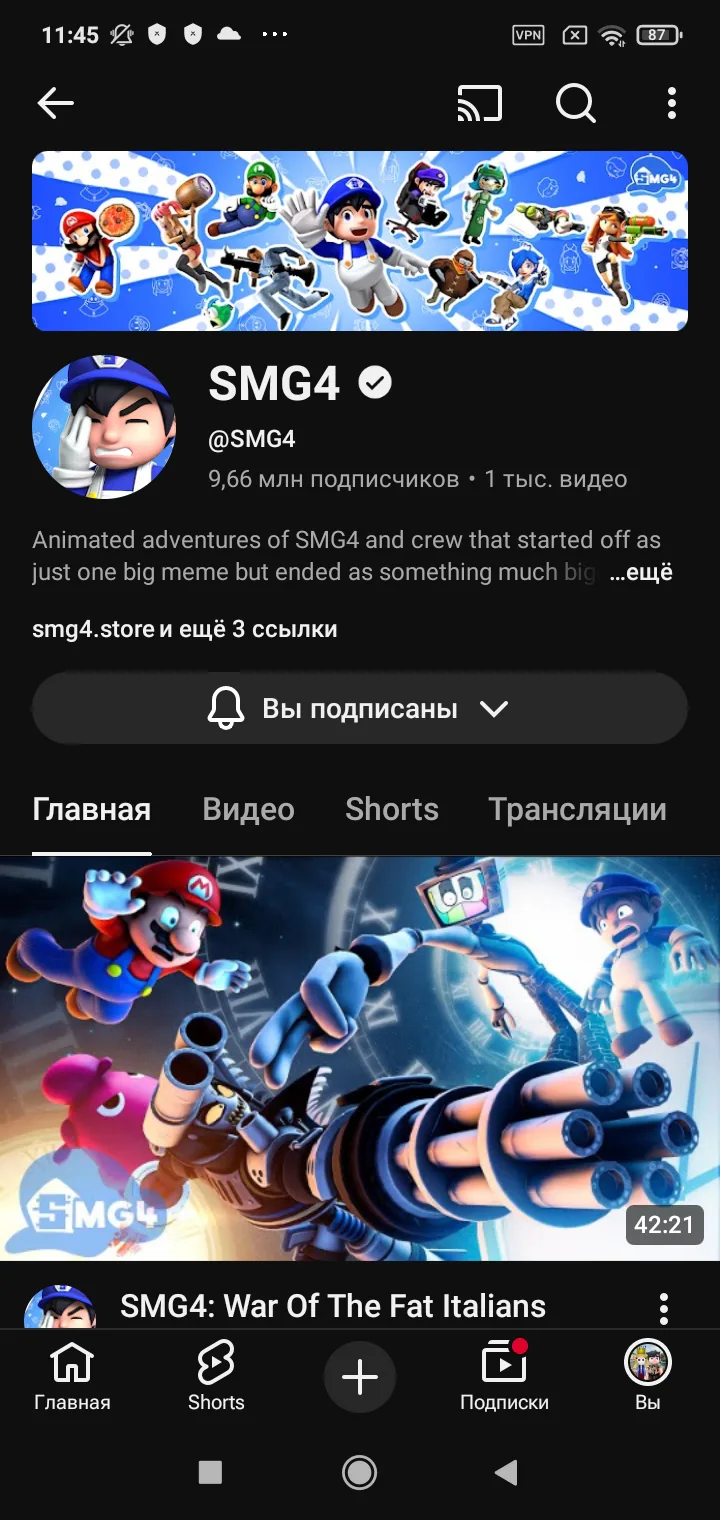Open the Подписки tab
Image resolution: width=720 pixels, height=1520 pixels.
pos(504,1377)
